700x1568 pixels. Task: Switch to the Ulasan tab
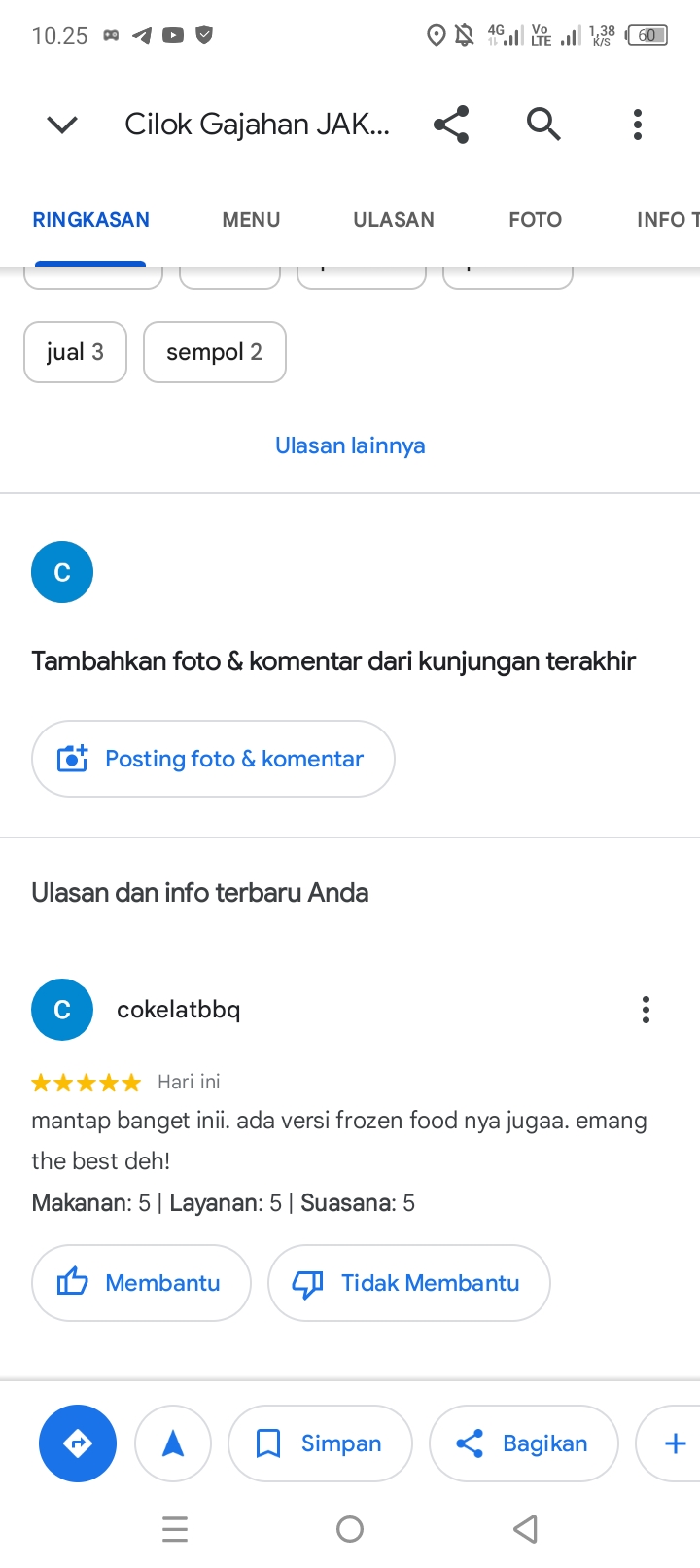(x=394, y=220)
